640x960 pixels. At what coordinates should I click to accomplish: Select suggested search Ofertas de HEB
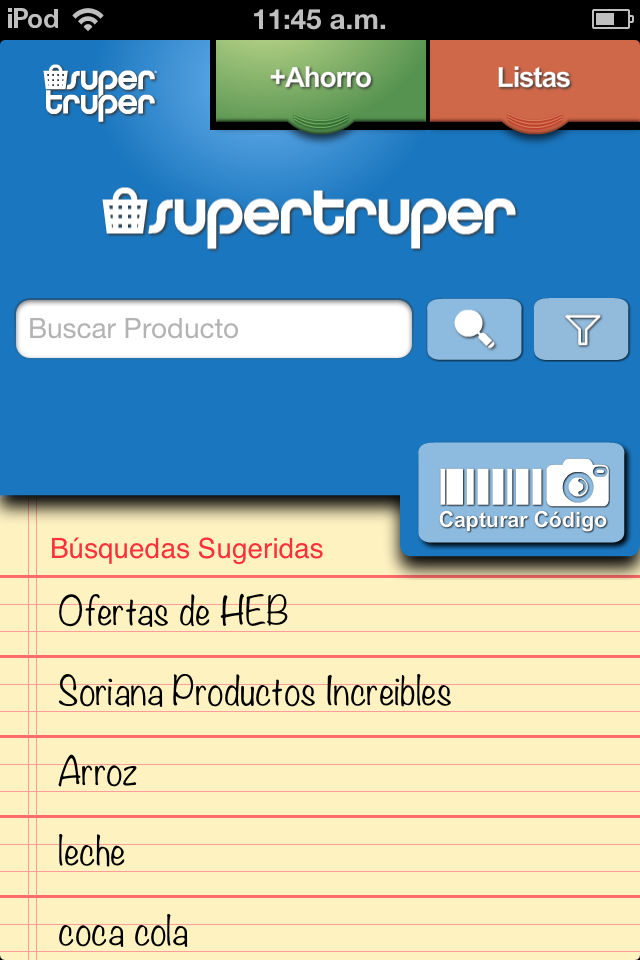coord(174,611)
